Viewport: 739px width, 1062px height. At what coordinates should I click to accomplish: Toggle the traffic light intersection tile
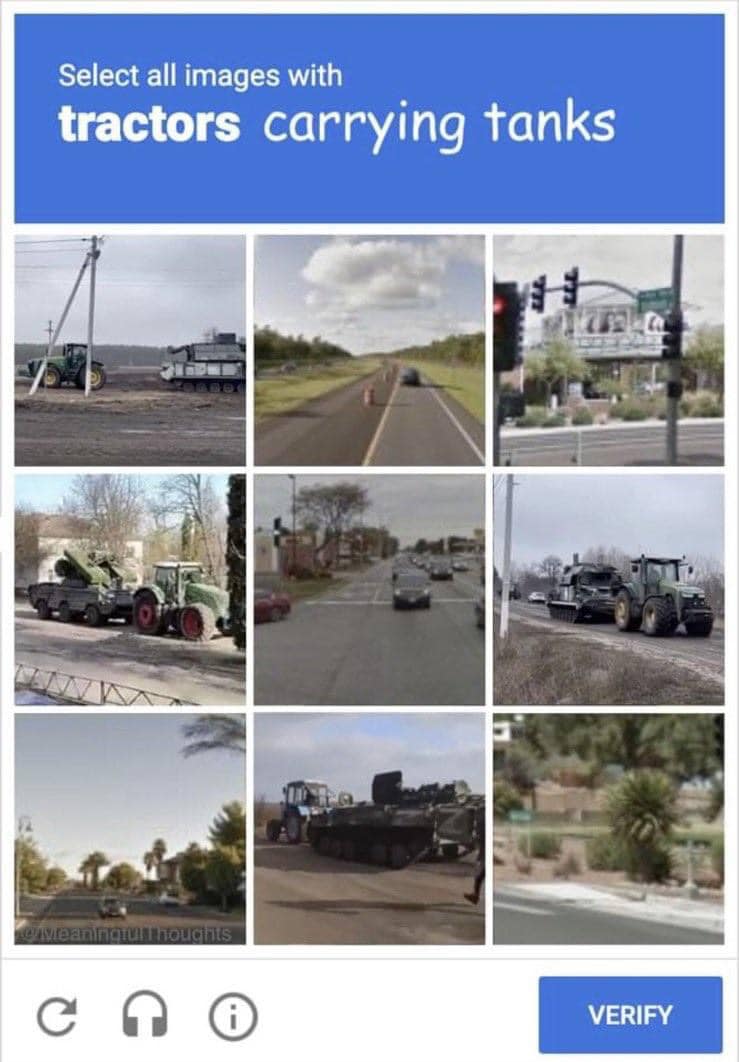610,350
